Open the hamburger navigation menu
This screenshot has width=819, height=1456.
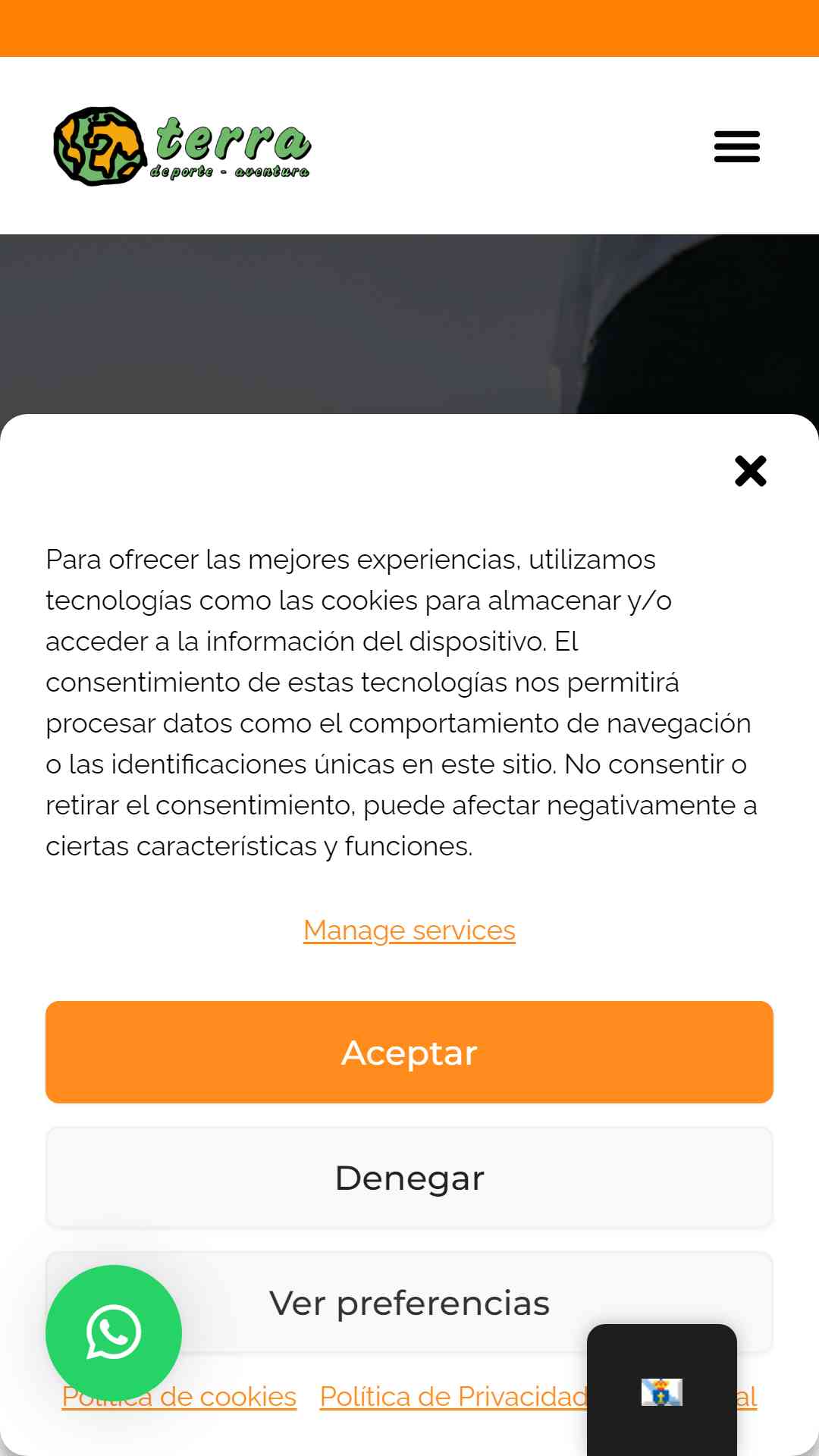[736, 146]
